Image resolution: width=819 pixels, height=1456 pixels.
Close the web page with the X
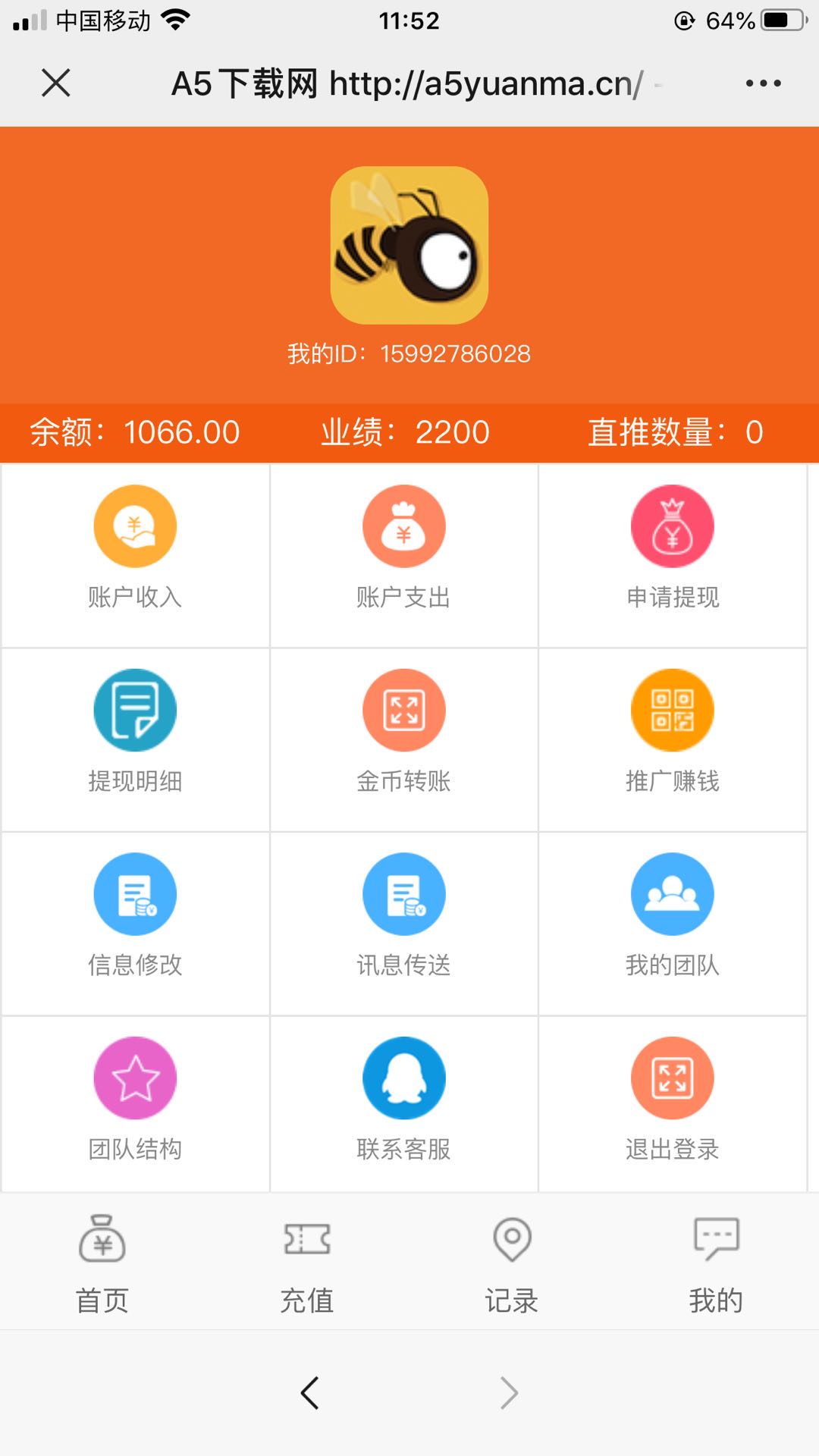56,83
